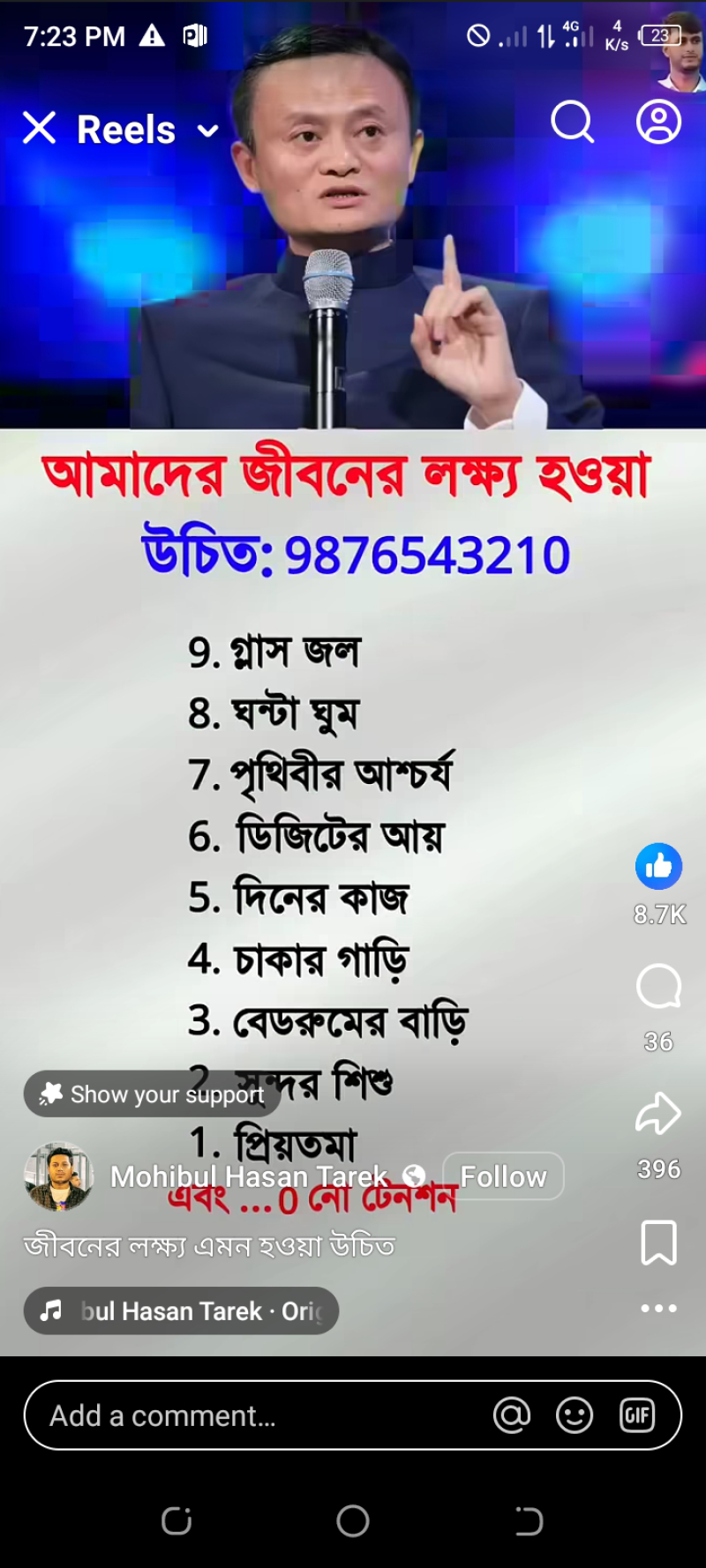Save this reel with the bookmark icon
This screenshot has height=1568, width=706.
[658, 1243]
